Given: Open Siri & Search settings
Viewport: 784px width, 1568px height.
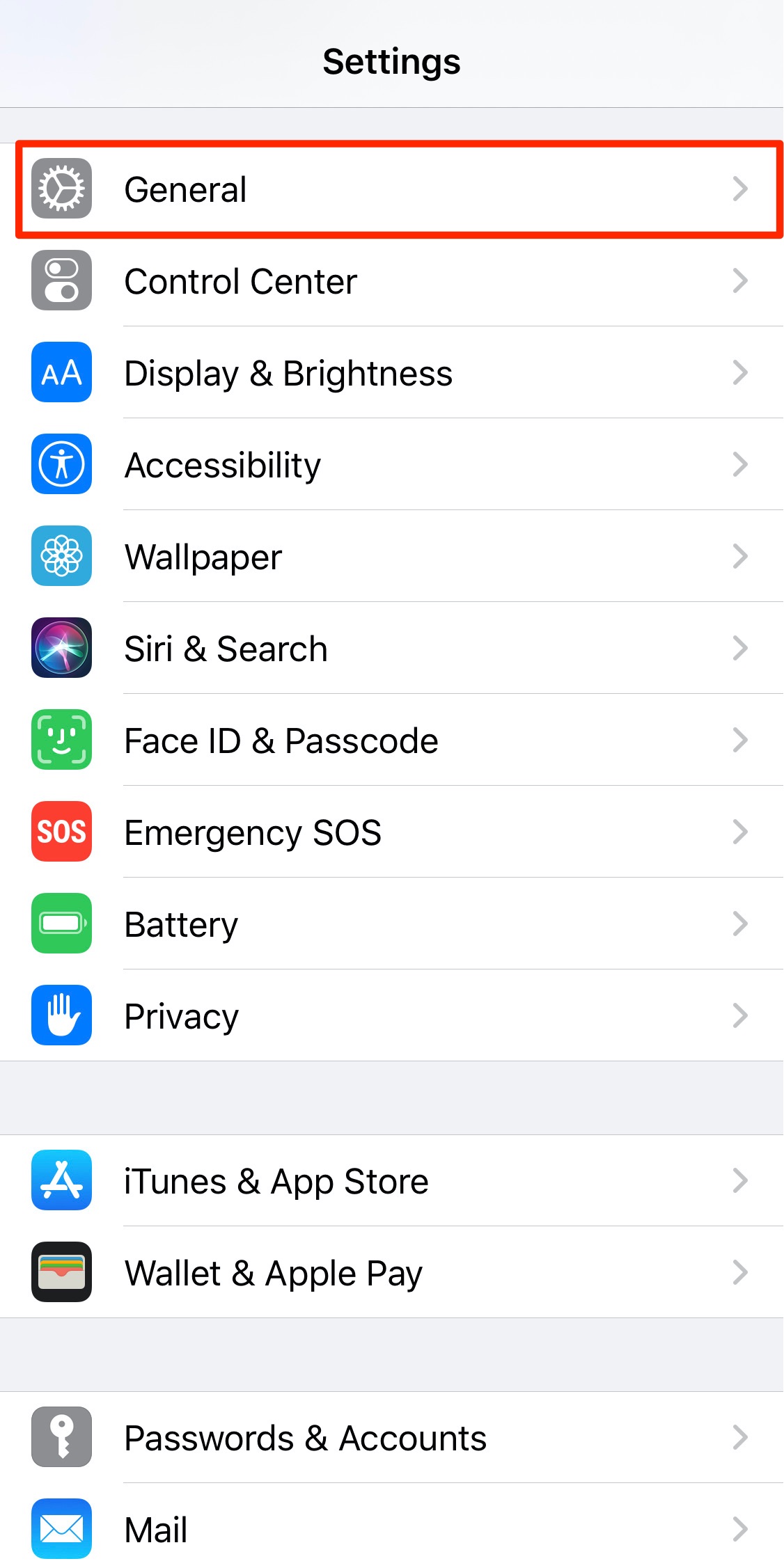Looking at the screenshot, I should [392, 649].
